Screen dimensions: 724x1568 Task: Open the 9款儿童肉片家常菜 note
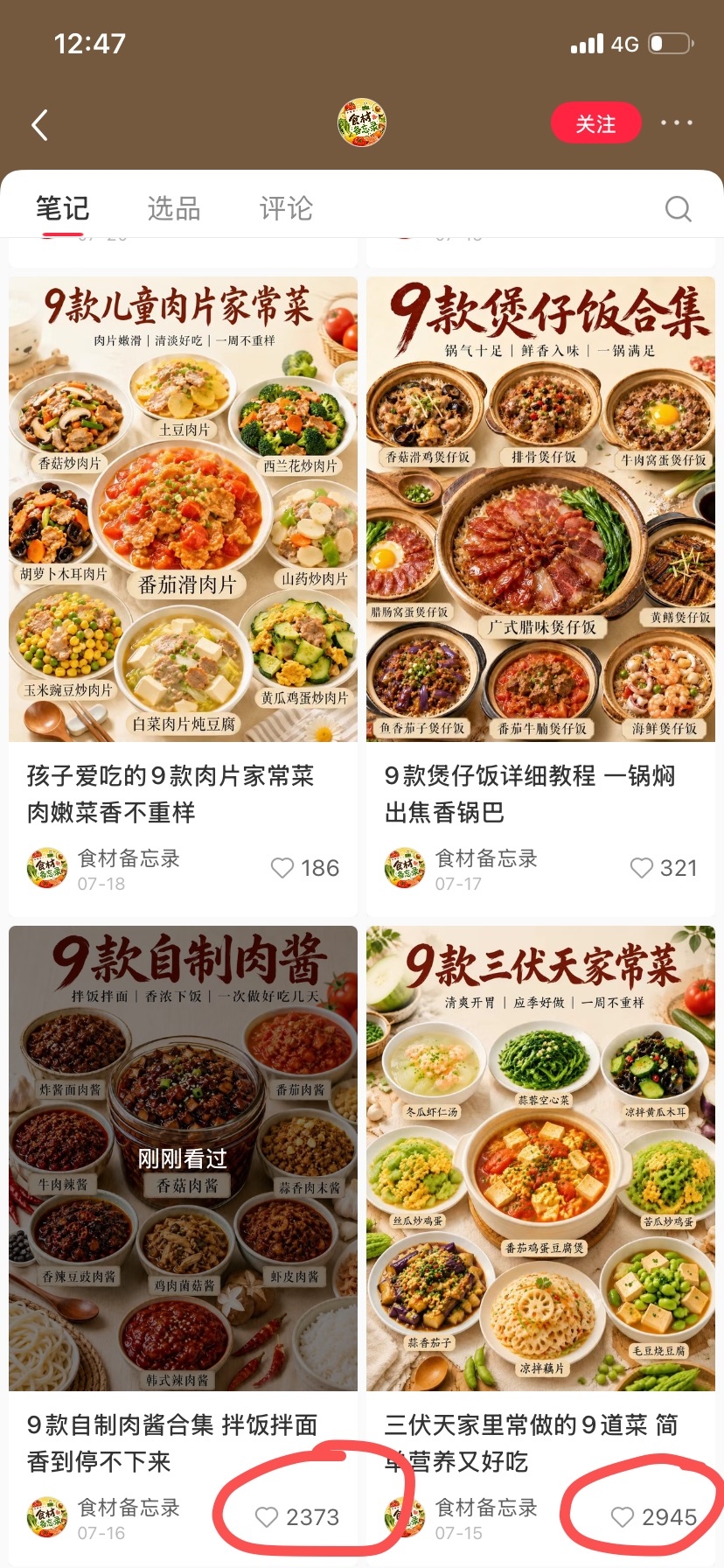point(183,509)
